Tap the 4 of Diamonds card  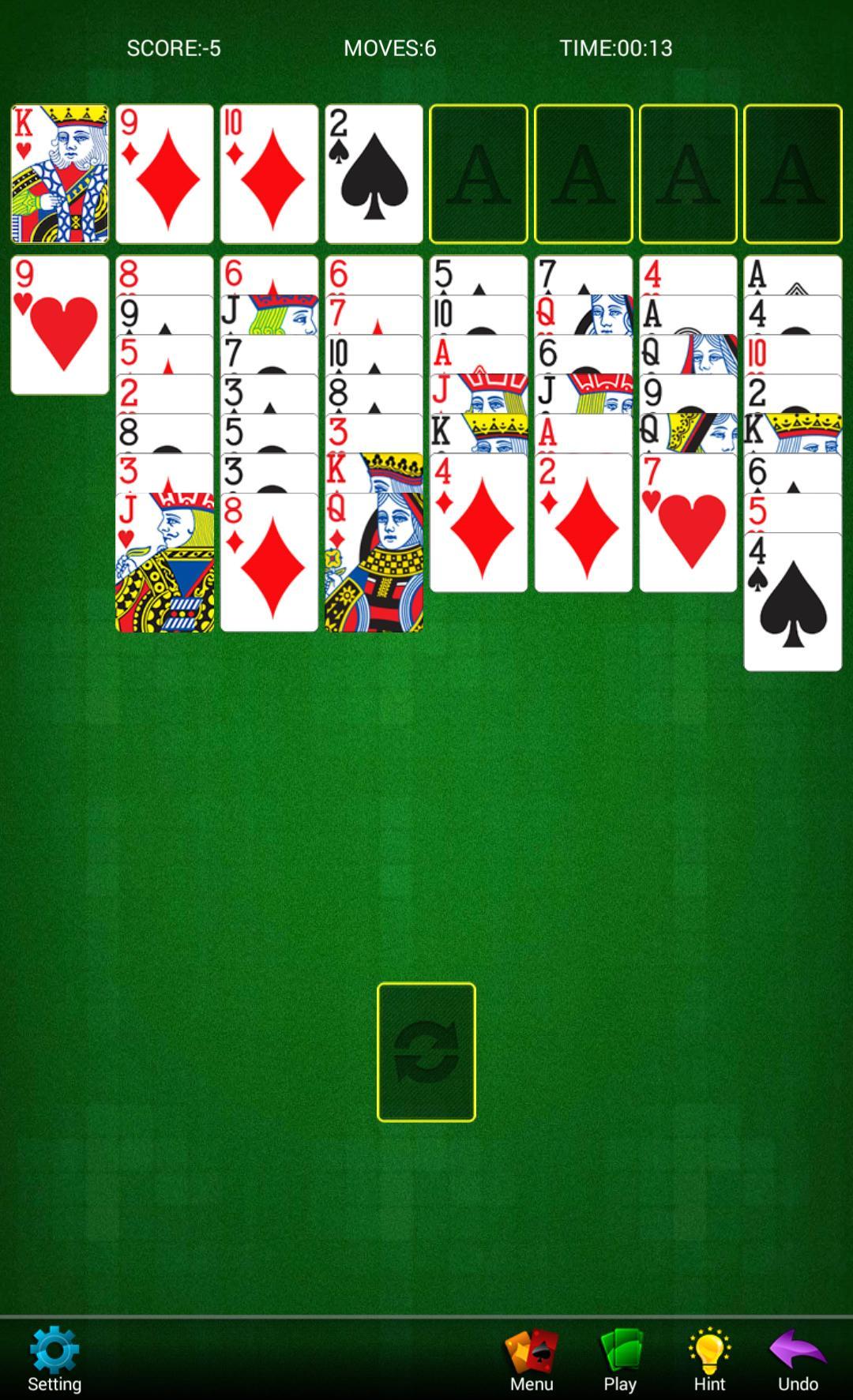point(479,524)
